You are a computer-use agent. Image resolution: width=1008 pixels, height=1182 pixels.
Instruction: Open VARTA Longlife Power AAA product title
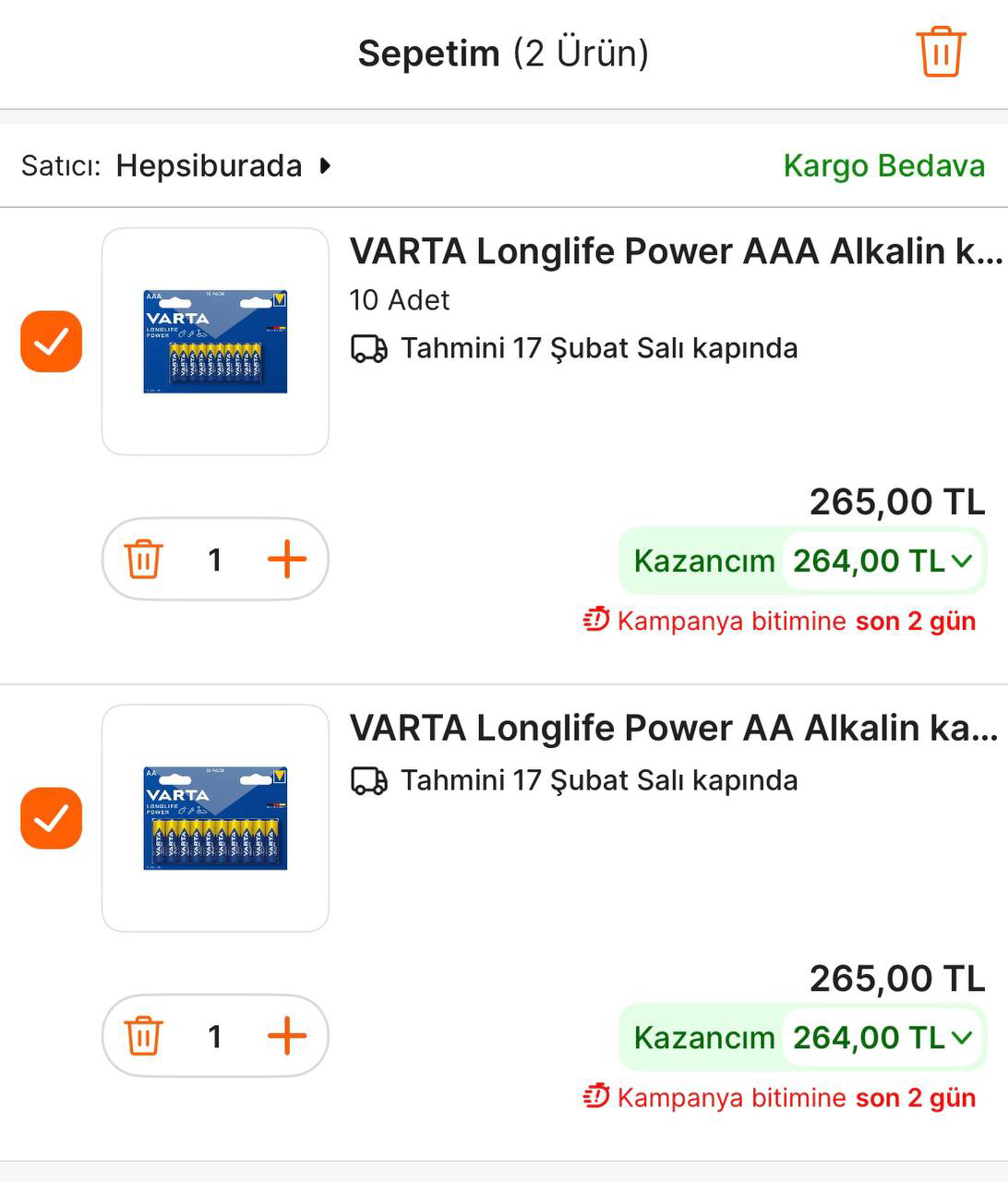coord(674,251)
